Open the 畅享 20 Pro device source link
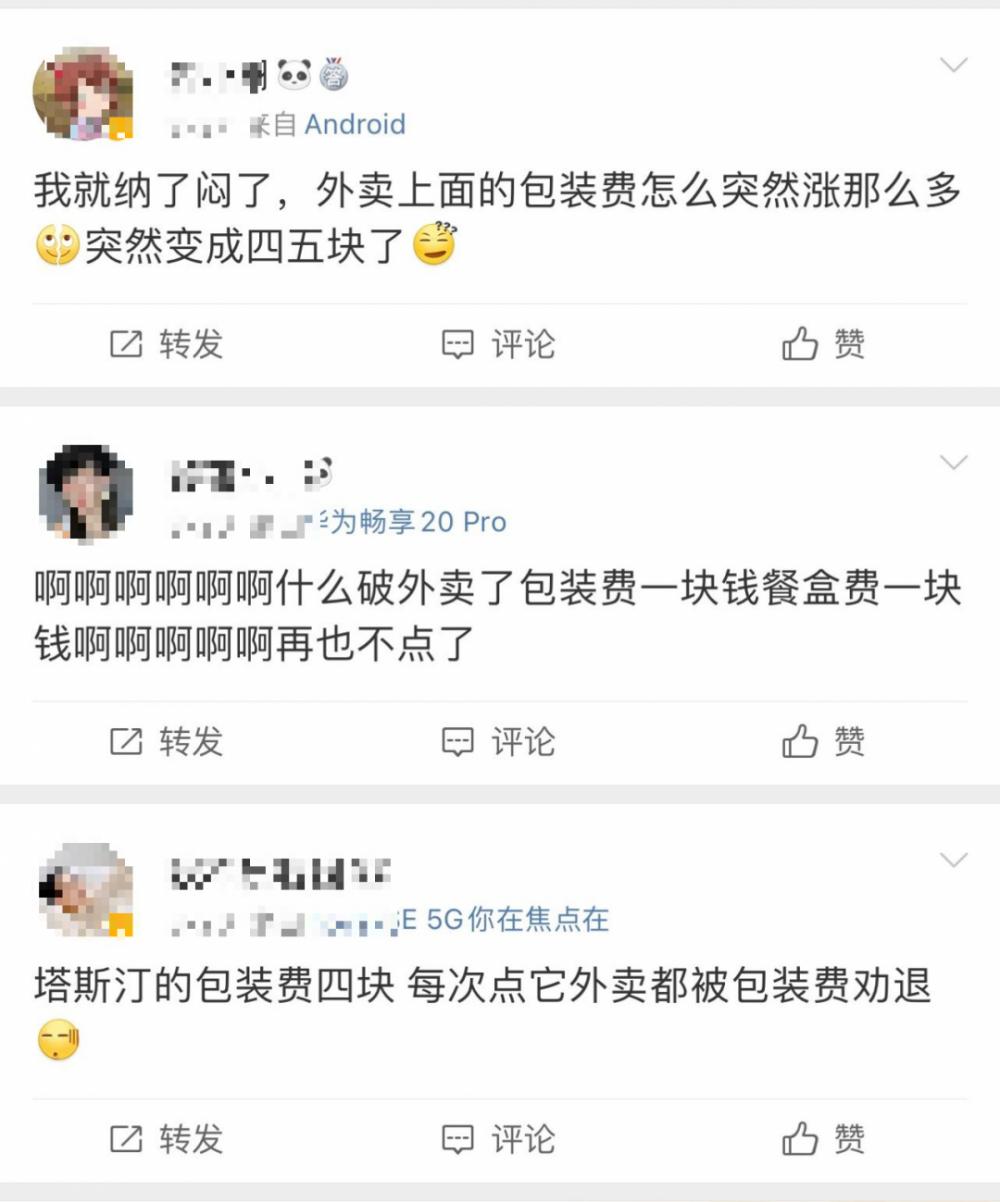Image resolution: width=1000 pixels, height=1202 pixels. (x=418, y=522)
